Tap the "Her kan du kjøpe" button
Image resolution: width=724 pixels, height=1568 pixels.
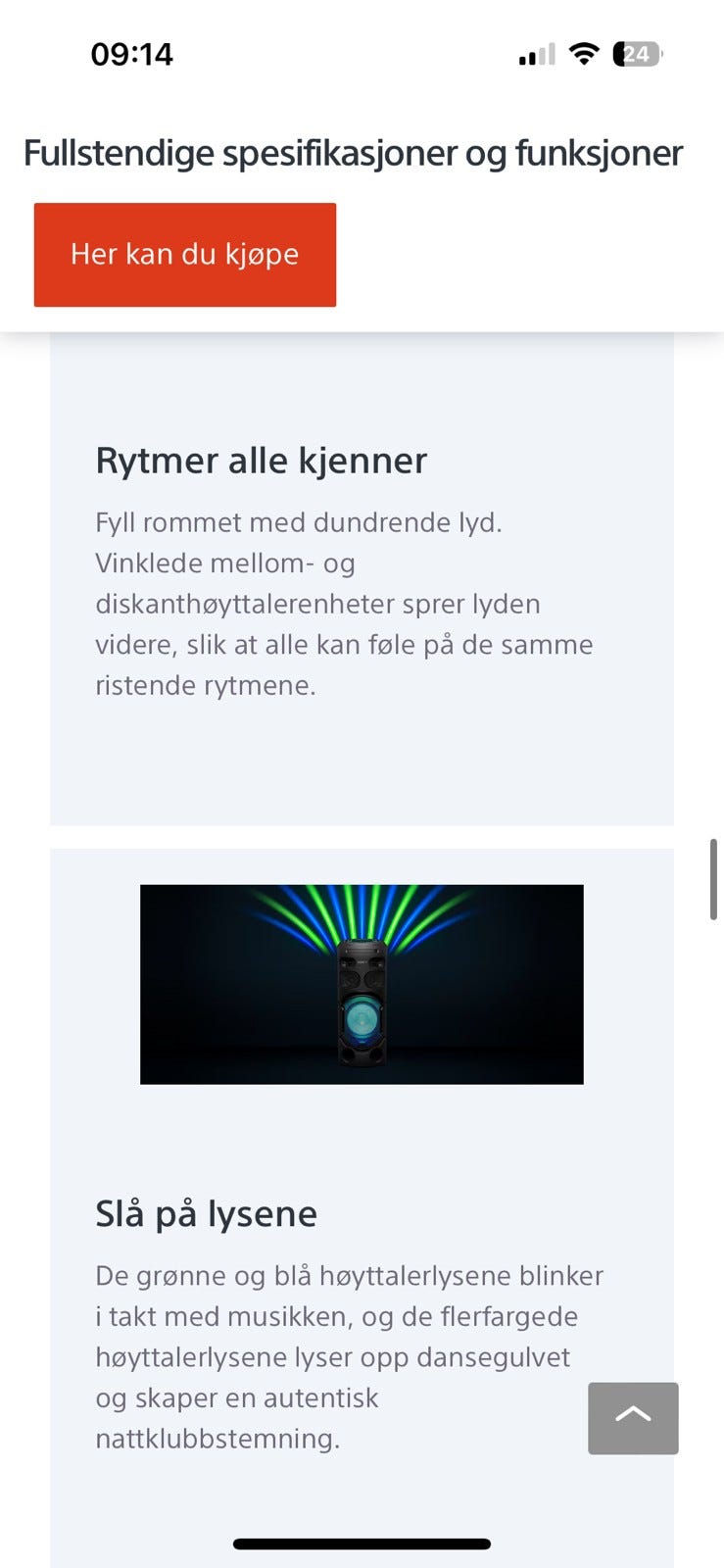tap(185, 254)
